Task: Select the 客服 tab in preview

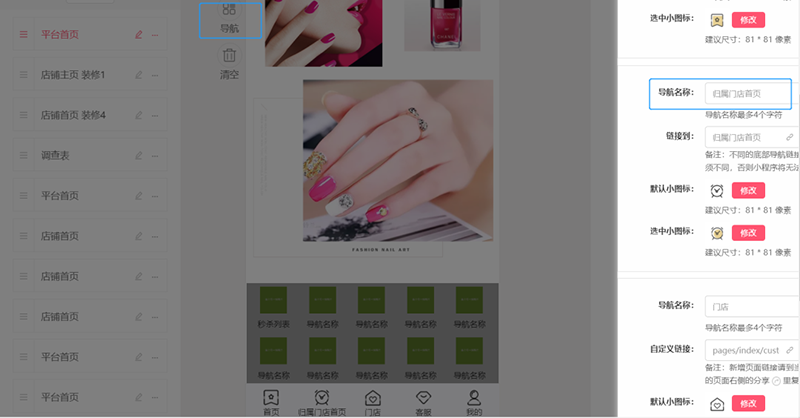Action: 423,402
